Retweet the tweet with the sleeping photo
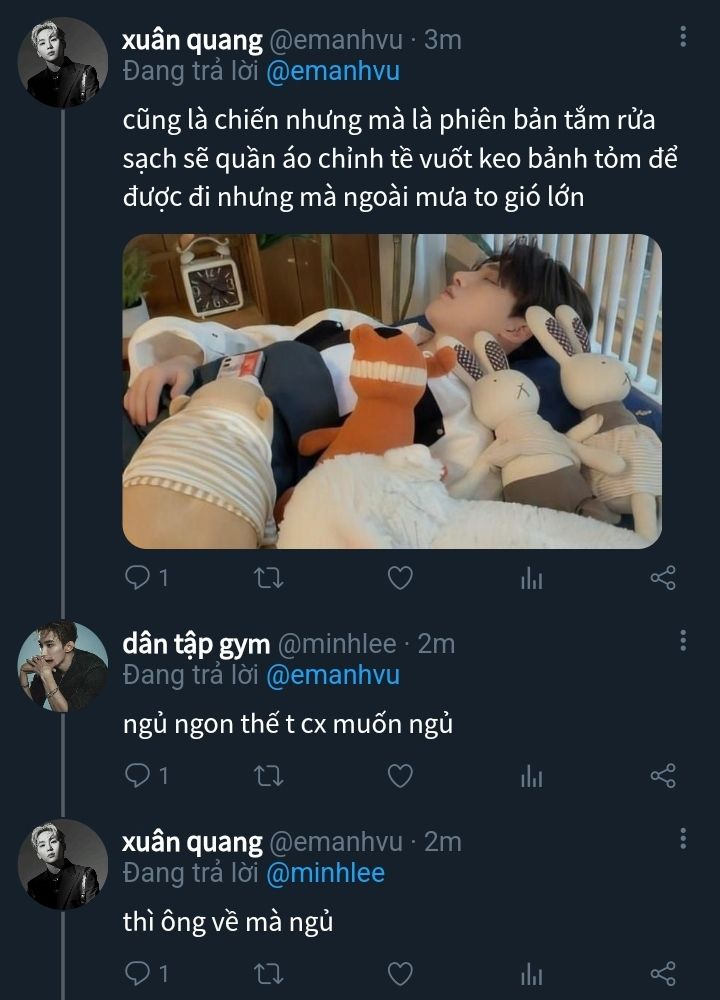 point(269,578)
